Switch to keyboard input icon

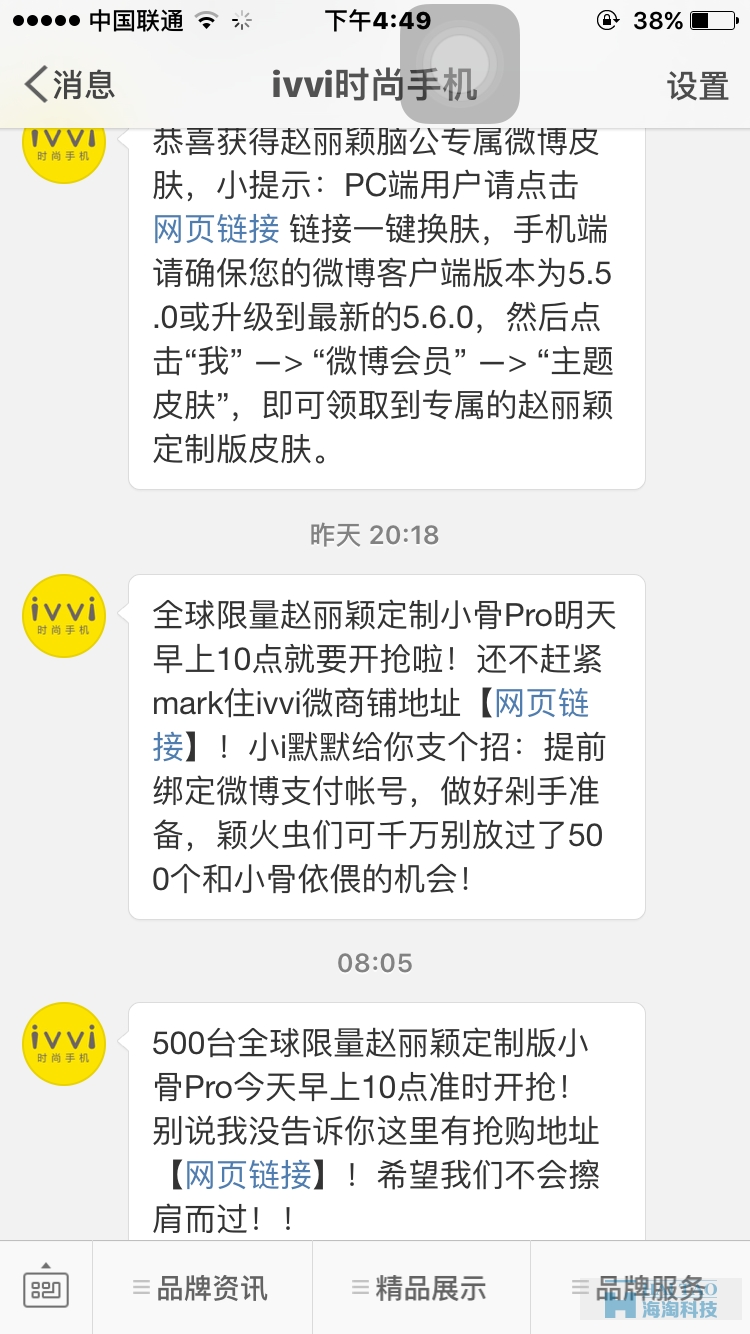[46, 1288]
